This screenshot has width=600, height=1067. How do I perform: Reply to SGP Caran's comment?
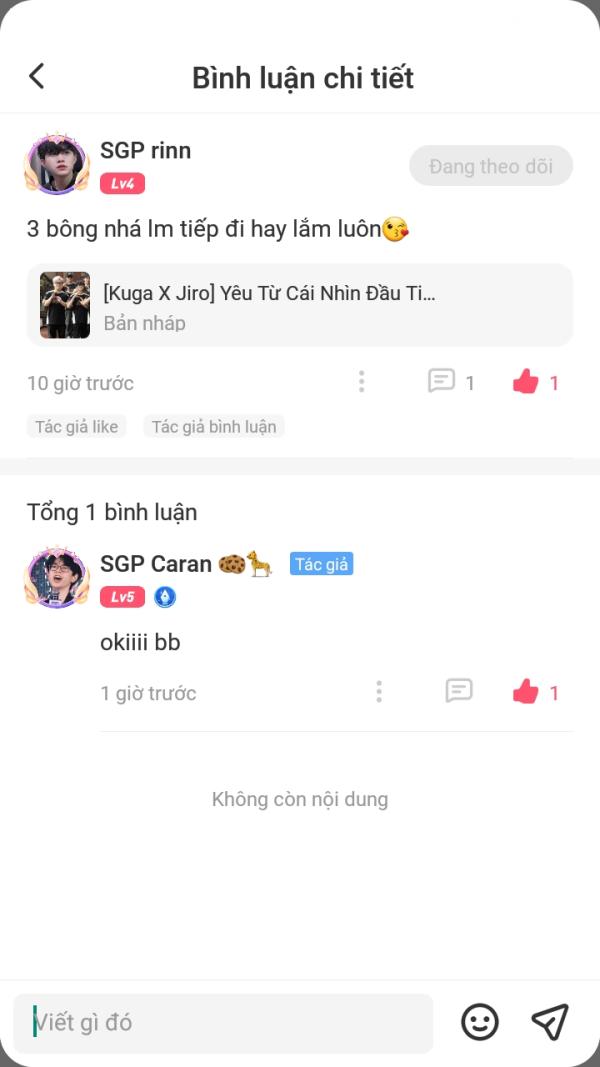pos(459,691)
